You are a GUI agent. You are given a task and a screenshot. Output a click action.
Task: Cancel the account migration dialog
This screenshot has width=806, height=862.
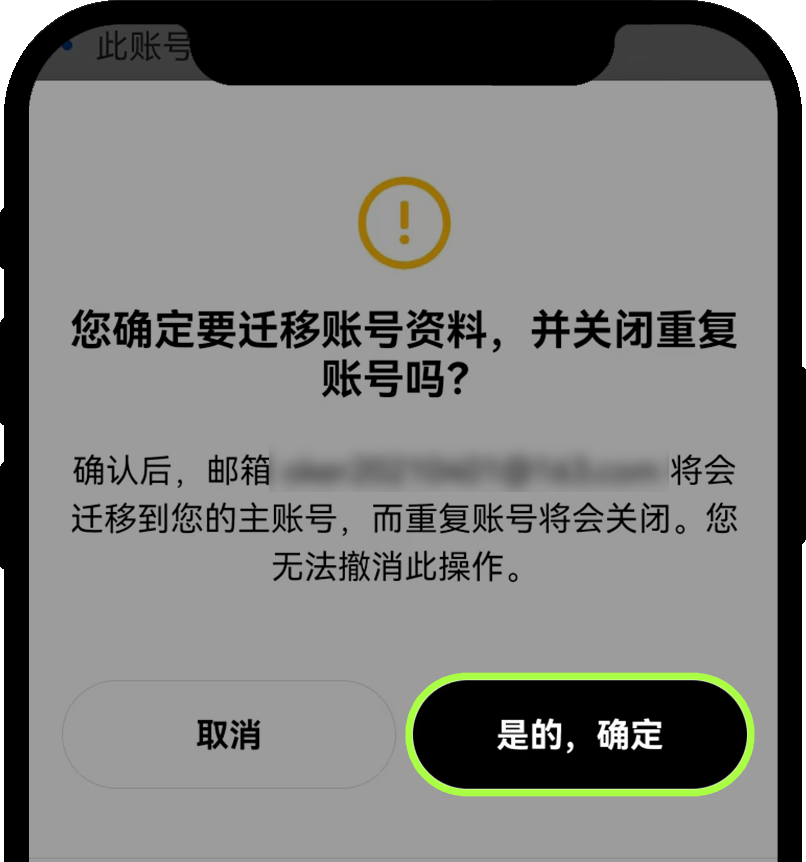(229, 735)
